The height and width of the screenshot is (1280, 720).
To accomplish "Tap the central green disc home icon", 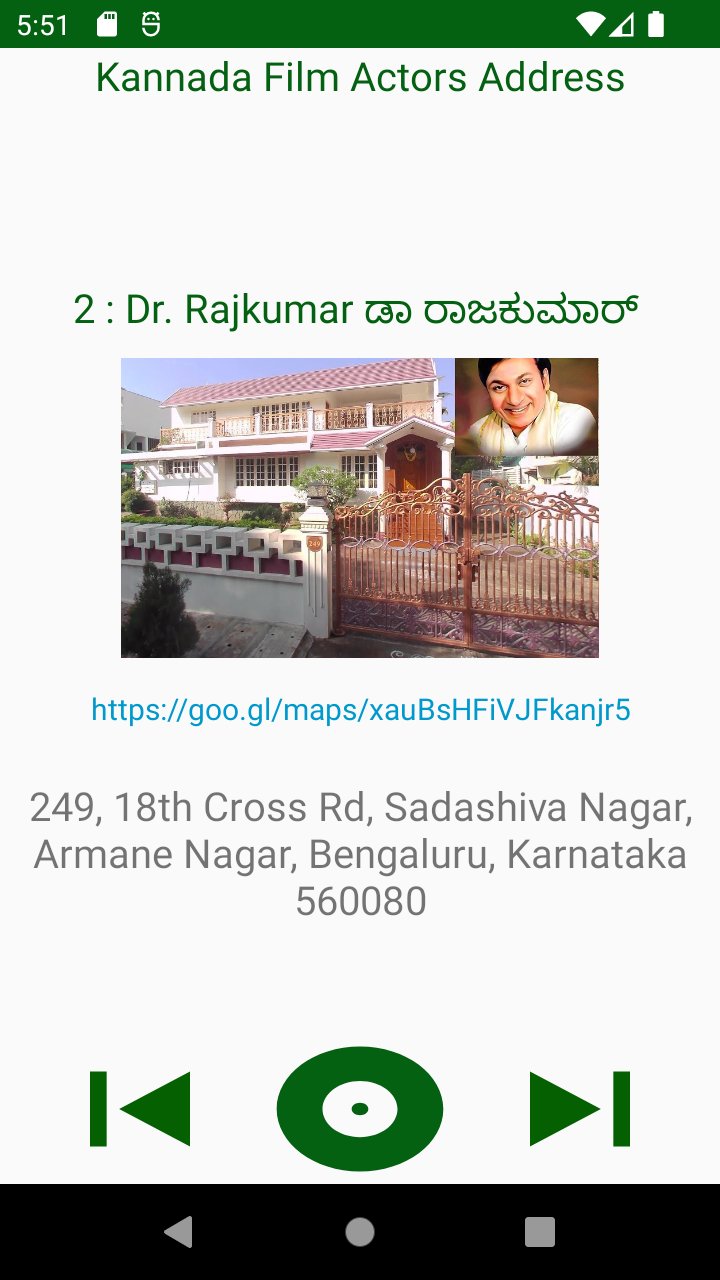I will 360,1108.
